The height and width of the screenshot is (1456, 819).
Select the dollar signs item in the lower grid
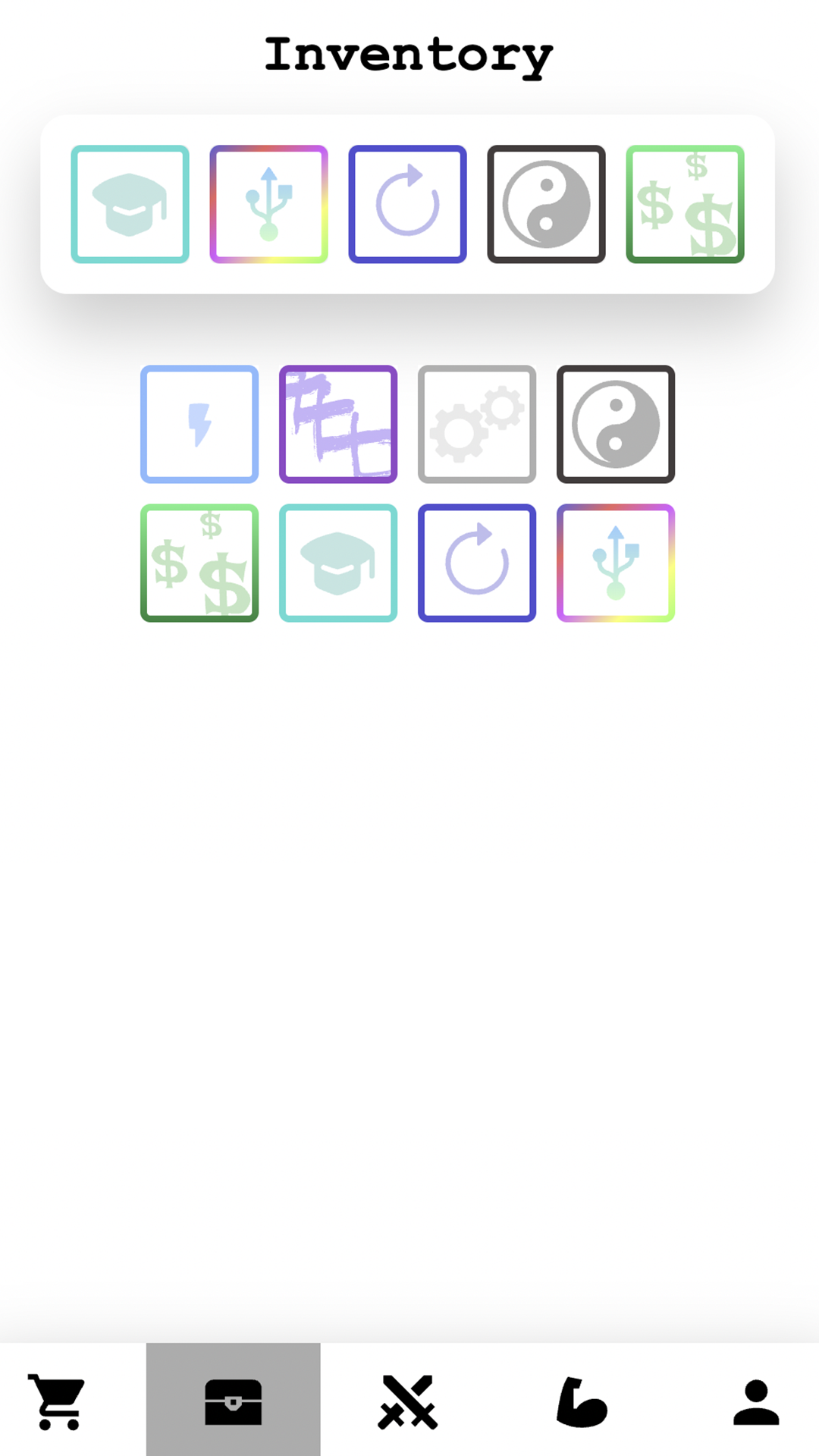(x=199, y=563)
